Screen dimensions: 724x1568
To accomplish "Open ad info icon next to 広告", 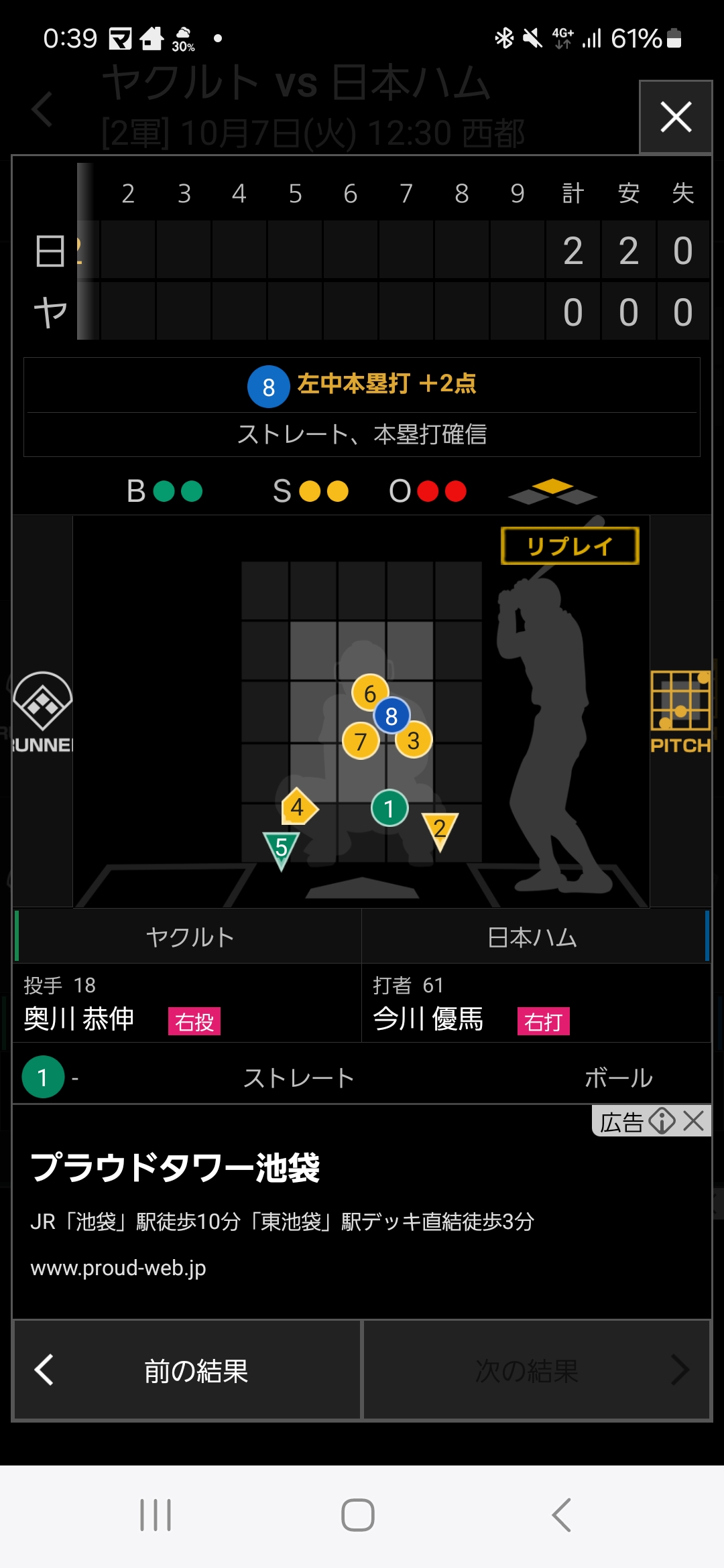I will 662,1121.
